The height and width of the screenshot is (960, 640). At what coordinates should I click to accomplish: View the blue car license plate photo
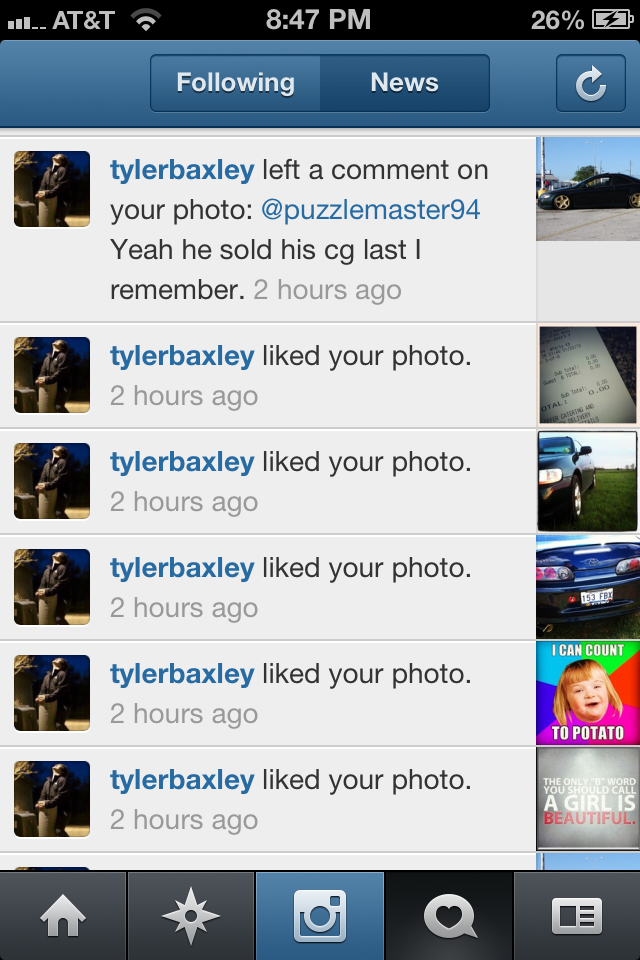pyautogui.click(x=588, y=587)
